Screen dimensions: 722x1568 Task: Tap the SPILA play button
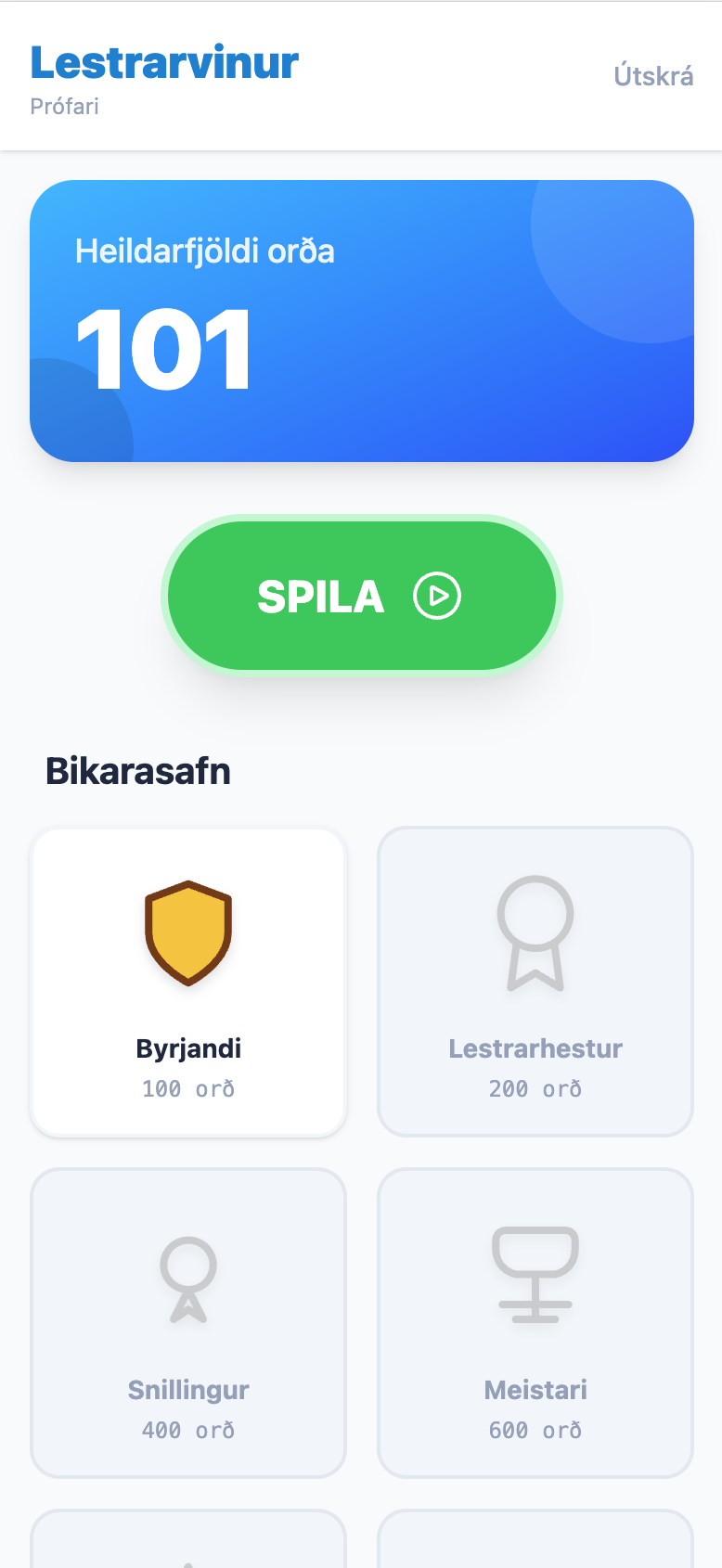click(x=361, y=596)
